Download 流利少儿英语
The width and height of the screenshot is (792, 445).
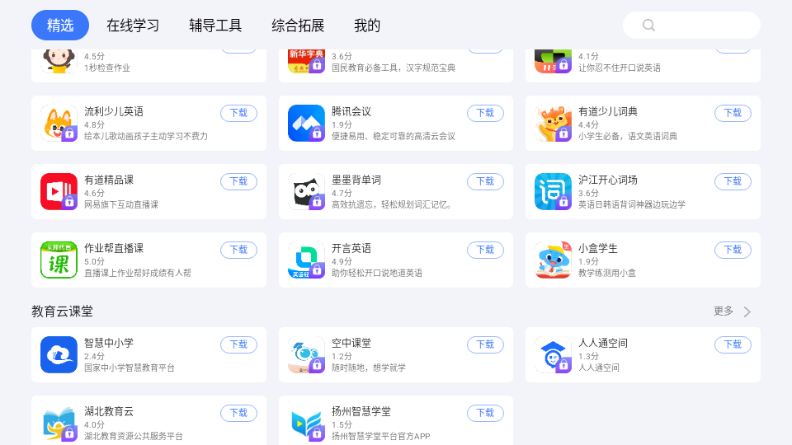coord(238,113)
